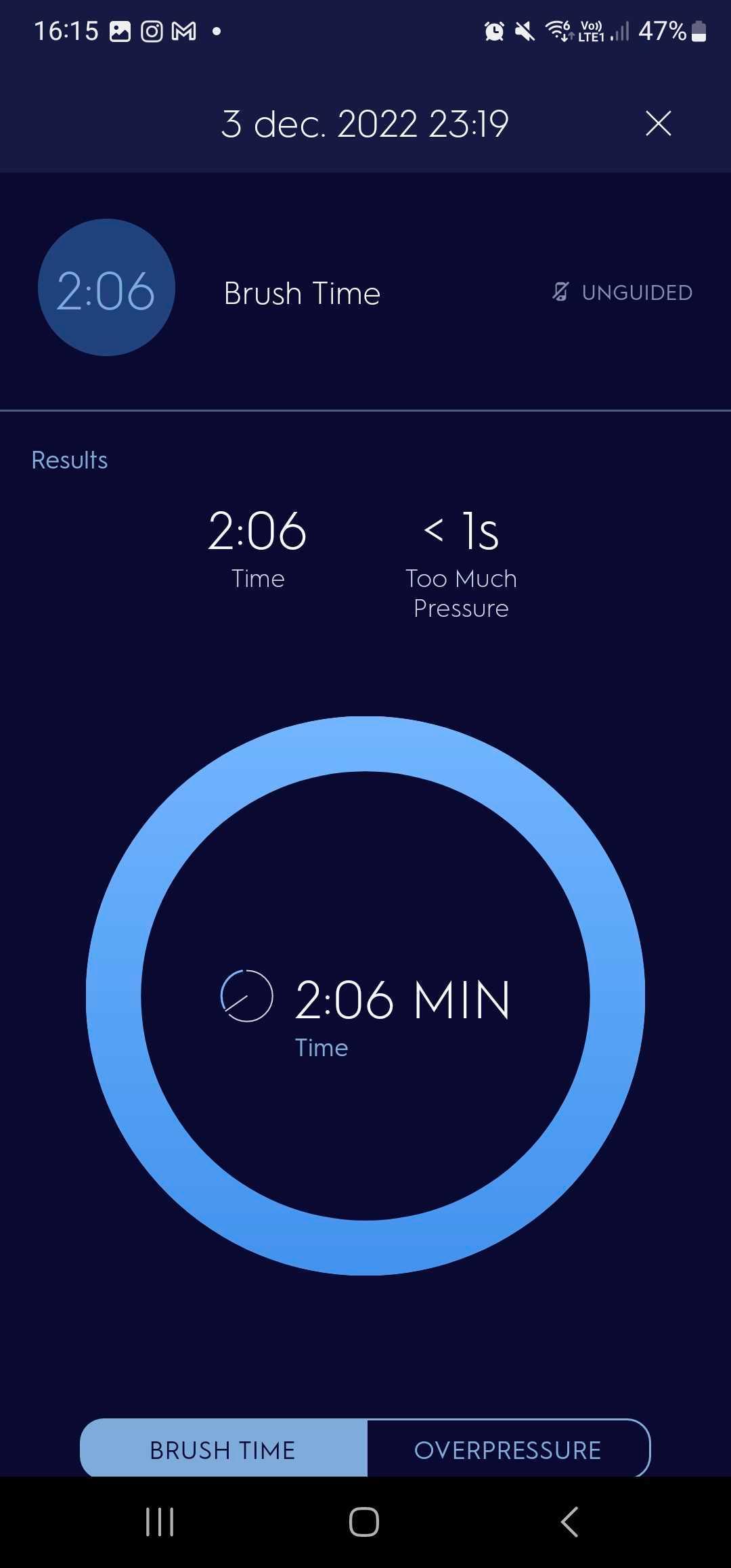This screenshot has height=1568, width=731.
Task: Click the Wi-Fi signal icon
Action: [x=557, y=30]
